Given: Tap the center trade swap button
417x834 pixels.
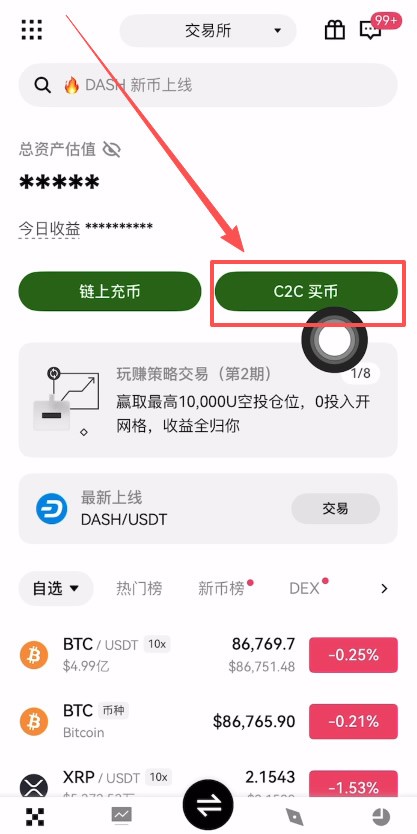Looking at the screenshot, I should 208,807.
